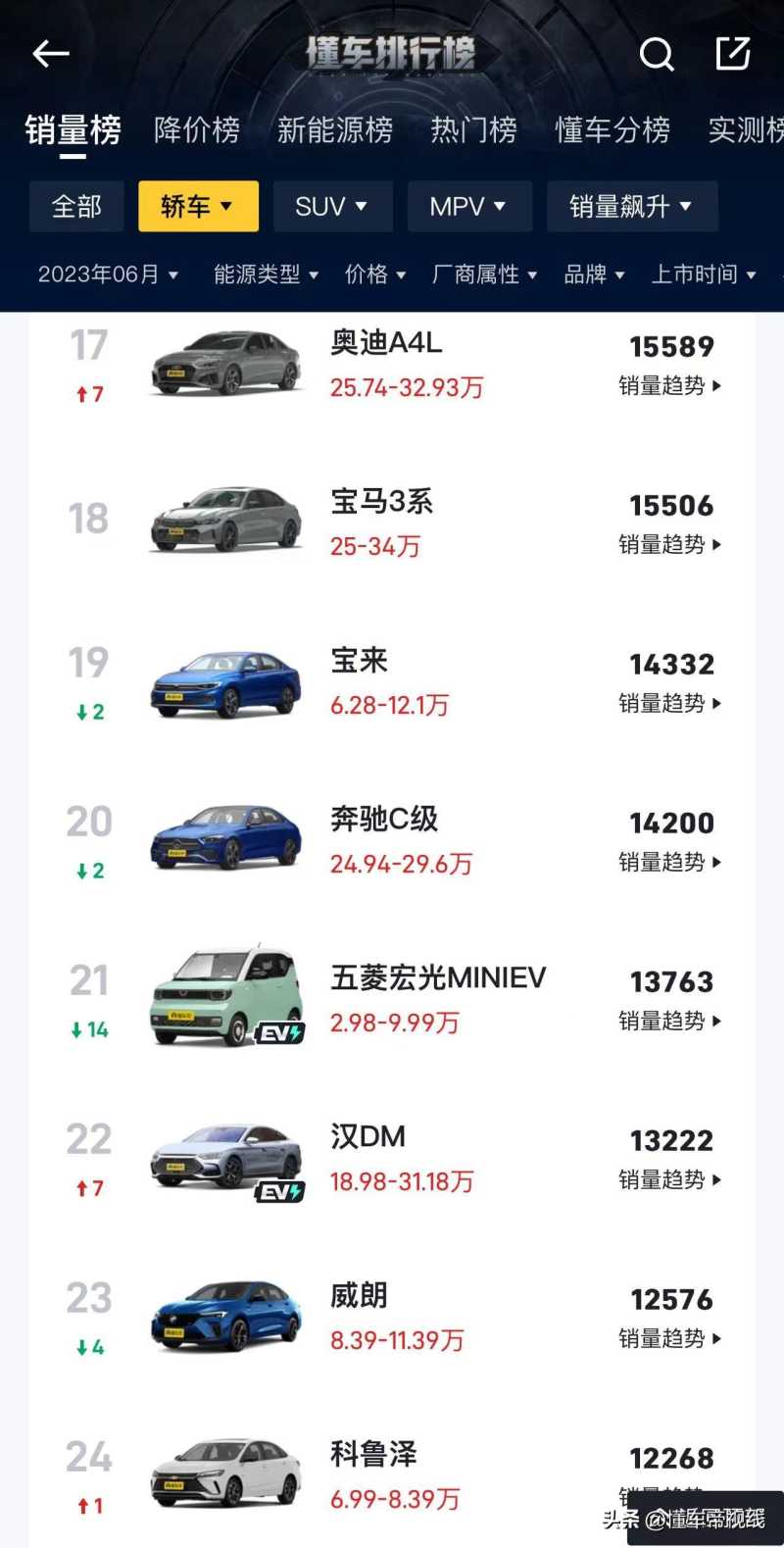Open the 五菱宏光MINIEV entry
The height and width of the screenshot is (1548, 784).
(x=437, y=978)
